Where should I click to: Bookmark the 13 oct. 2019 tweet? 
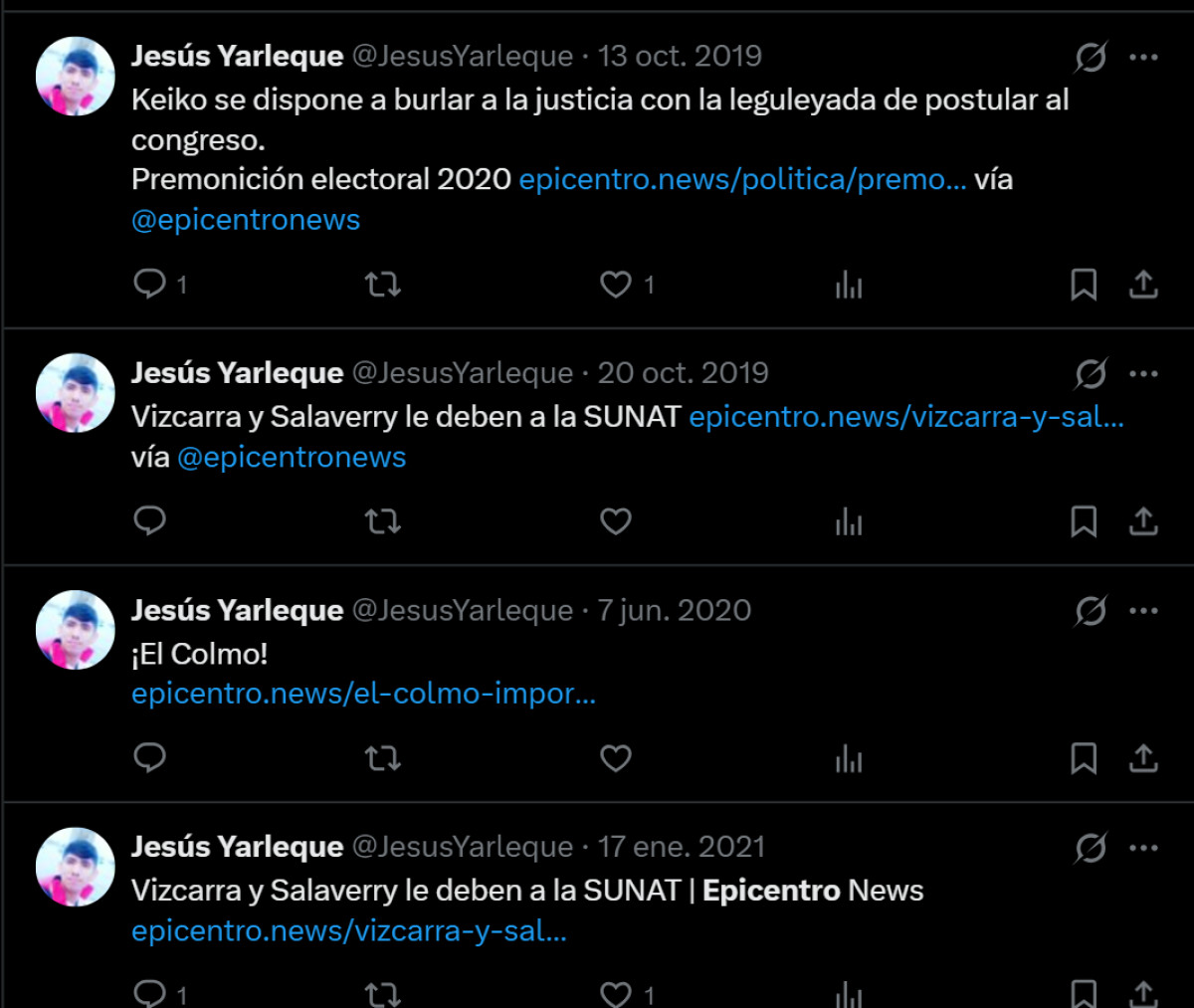1084,285
